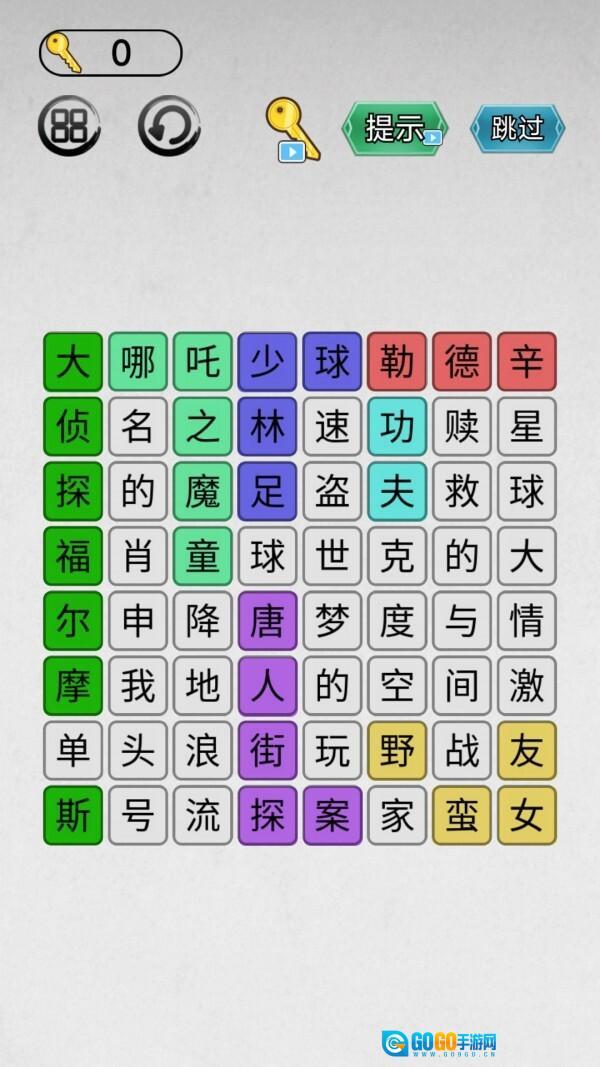Tap the 战 tile
The width and height of the screenshot is (600, 1067).
[462, 751]
